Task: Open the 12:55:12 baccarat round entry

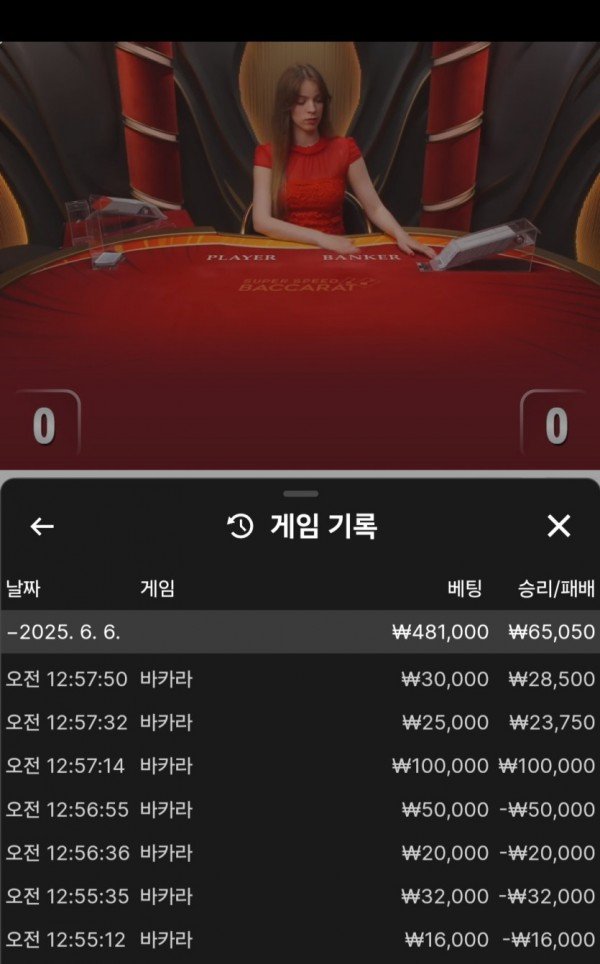Action: 300,940
